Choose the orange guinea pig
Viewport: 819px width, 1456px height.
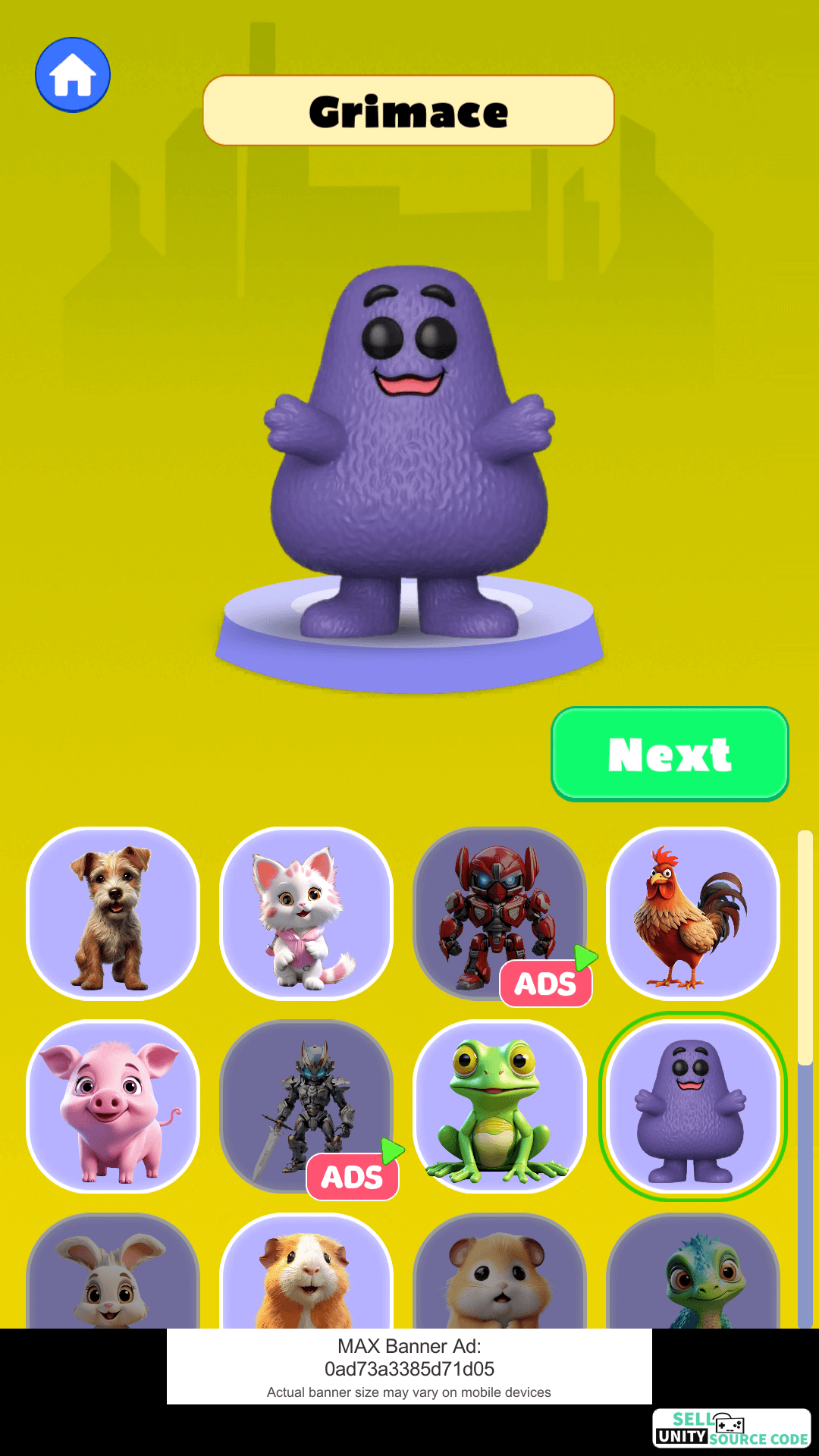click(x=306, y=1271)
